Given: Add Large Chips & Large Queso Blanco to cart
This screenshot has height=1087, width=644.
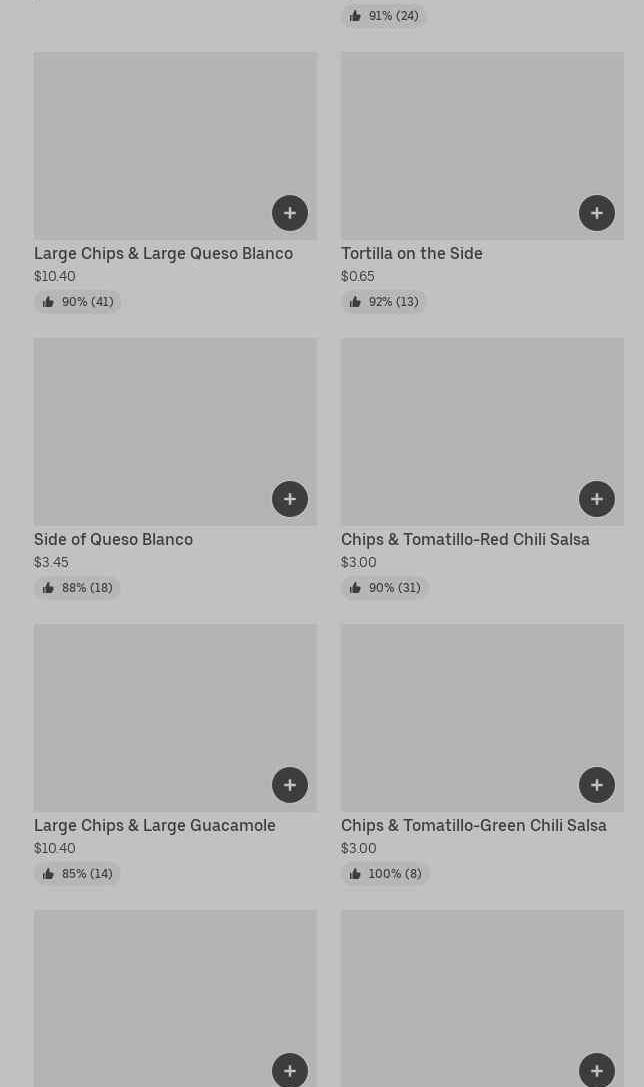Looking at the screenshot, I should pyautogui.click(x=290, y=213).
